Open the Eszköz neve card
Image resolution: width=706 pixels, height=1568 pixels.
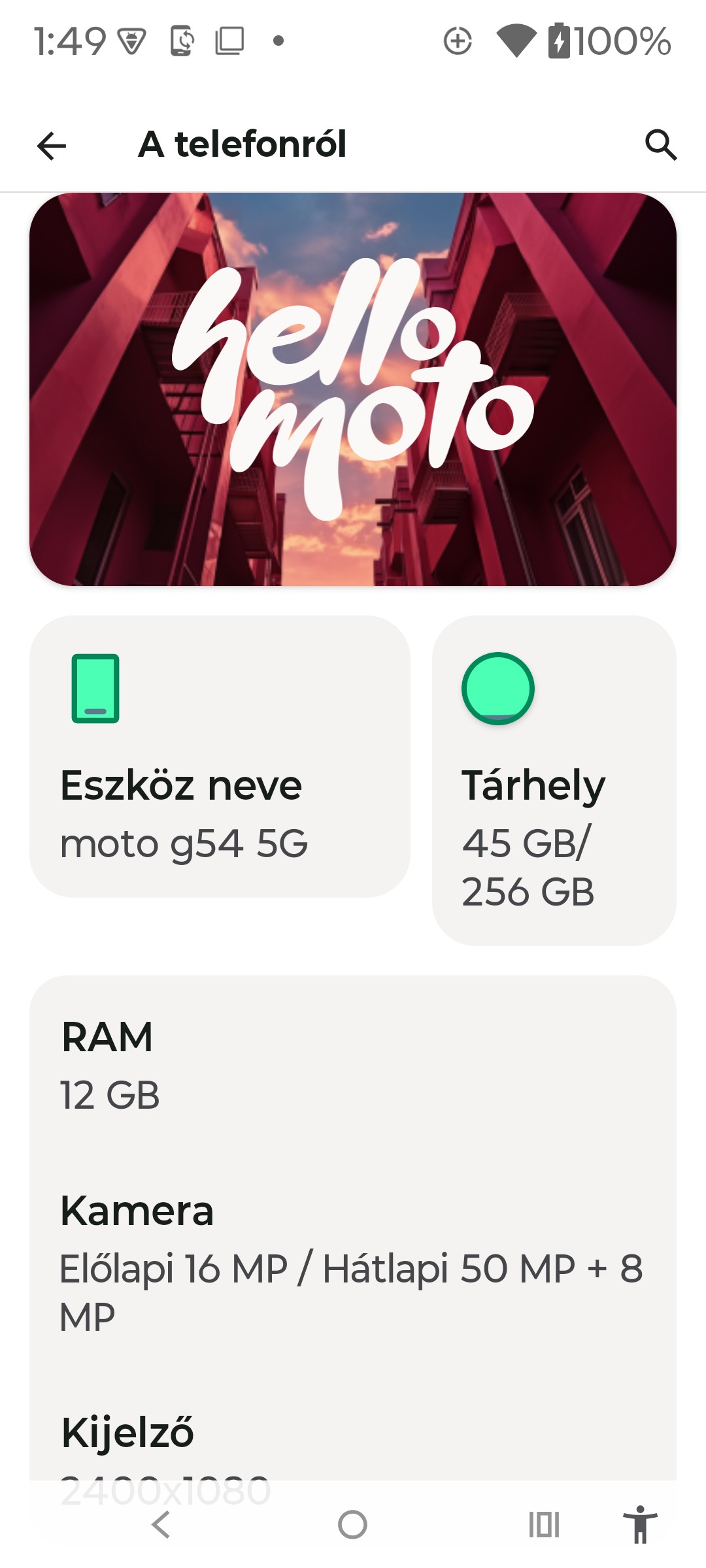click(220, 757)
